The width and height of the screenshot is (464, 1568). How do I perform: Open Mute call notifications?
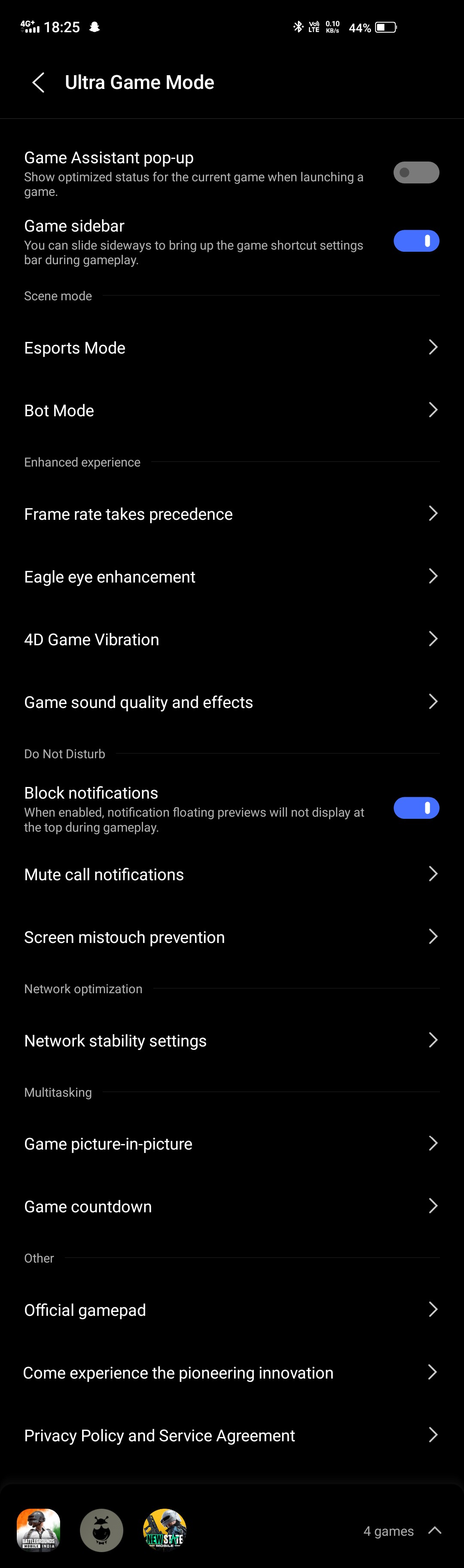click(232, 875)
